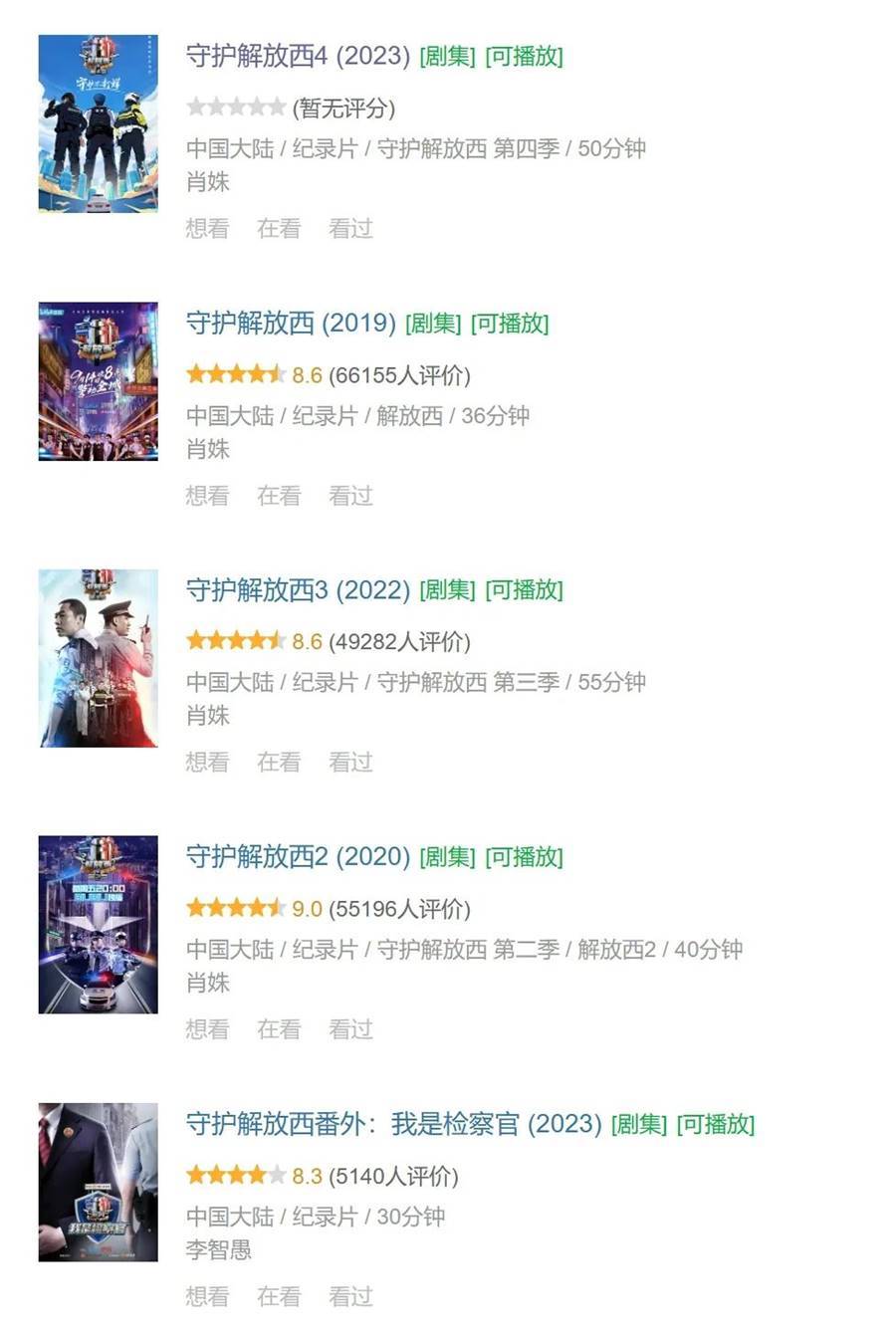This screenshot has width=896, height=1338.
Task: Mark 守护解放西 (2019) as 看过
Action: pyautogui.click(x=350, y=496)
